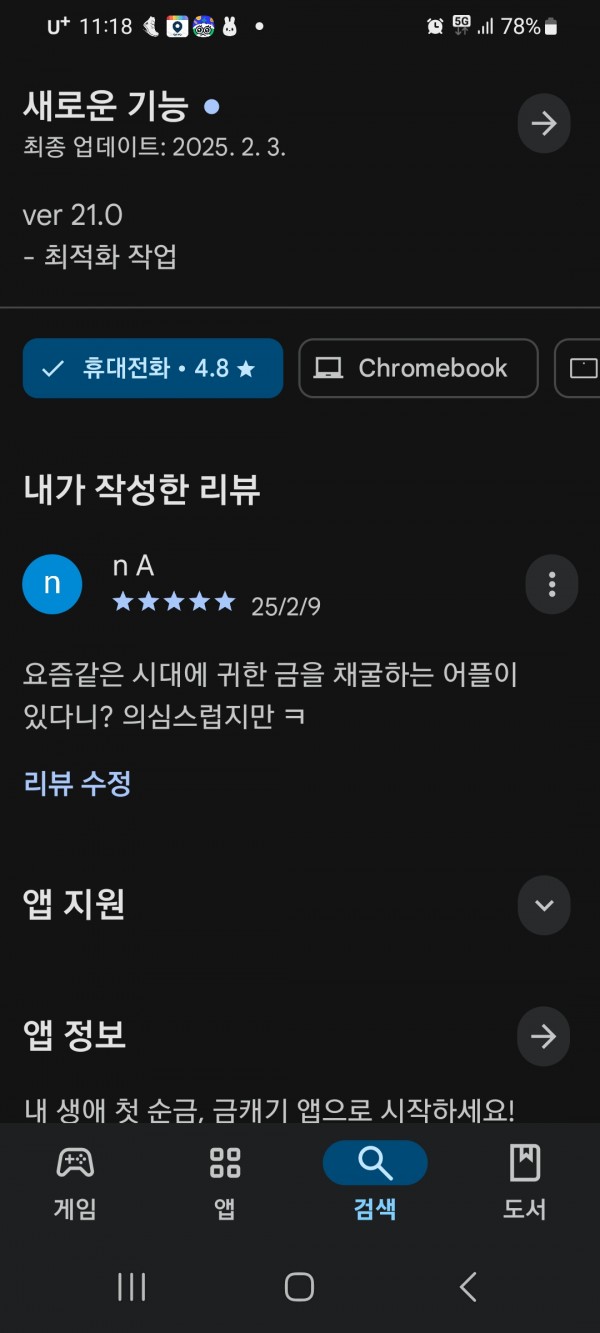Open the 새로운 기능 details arrow
Screen dimensions: 600x1333
[x=544, y=124]
